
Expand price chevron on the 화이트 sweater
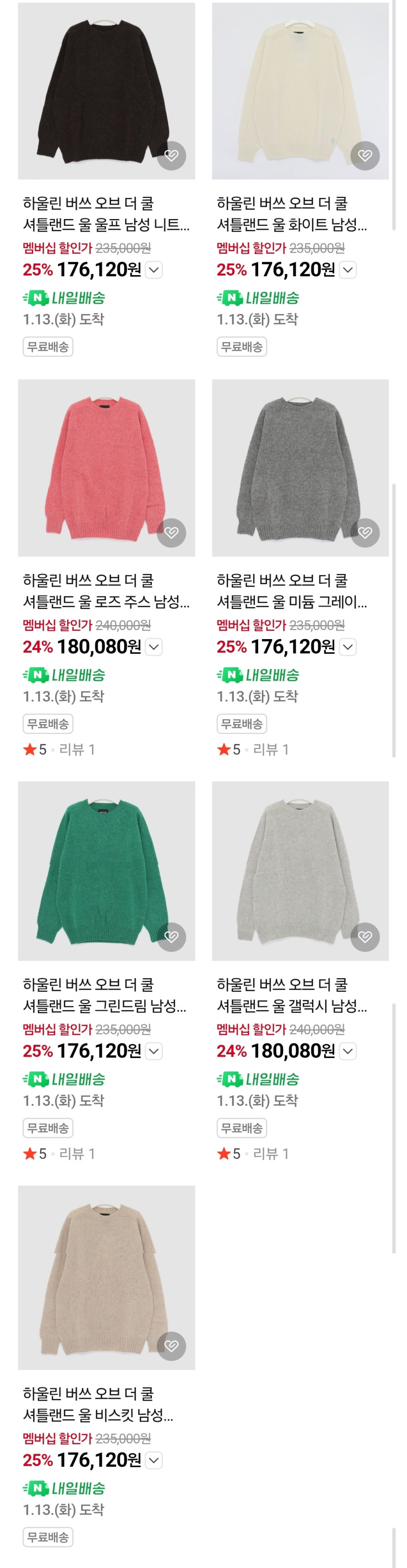[348, 270]
